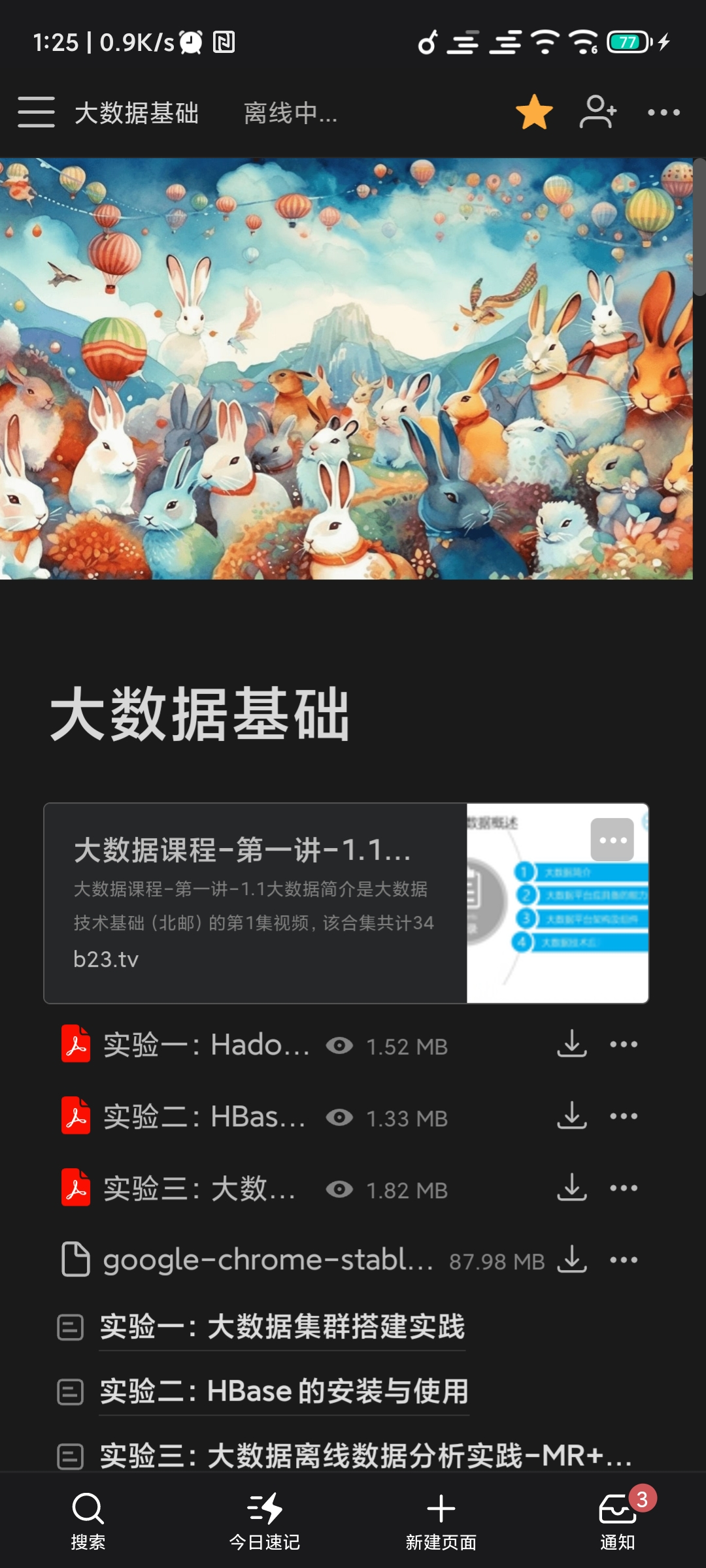The width and height of the screenshot is (706, 1568).
Task: Click the star to favorite this page
Action: 535,112
